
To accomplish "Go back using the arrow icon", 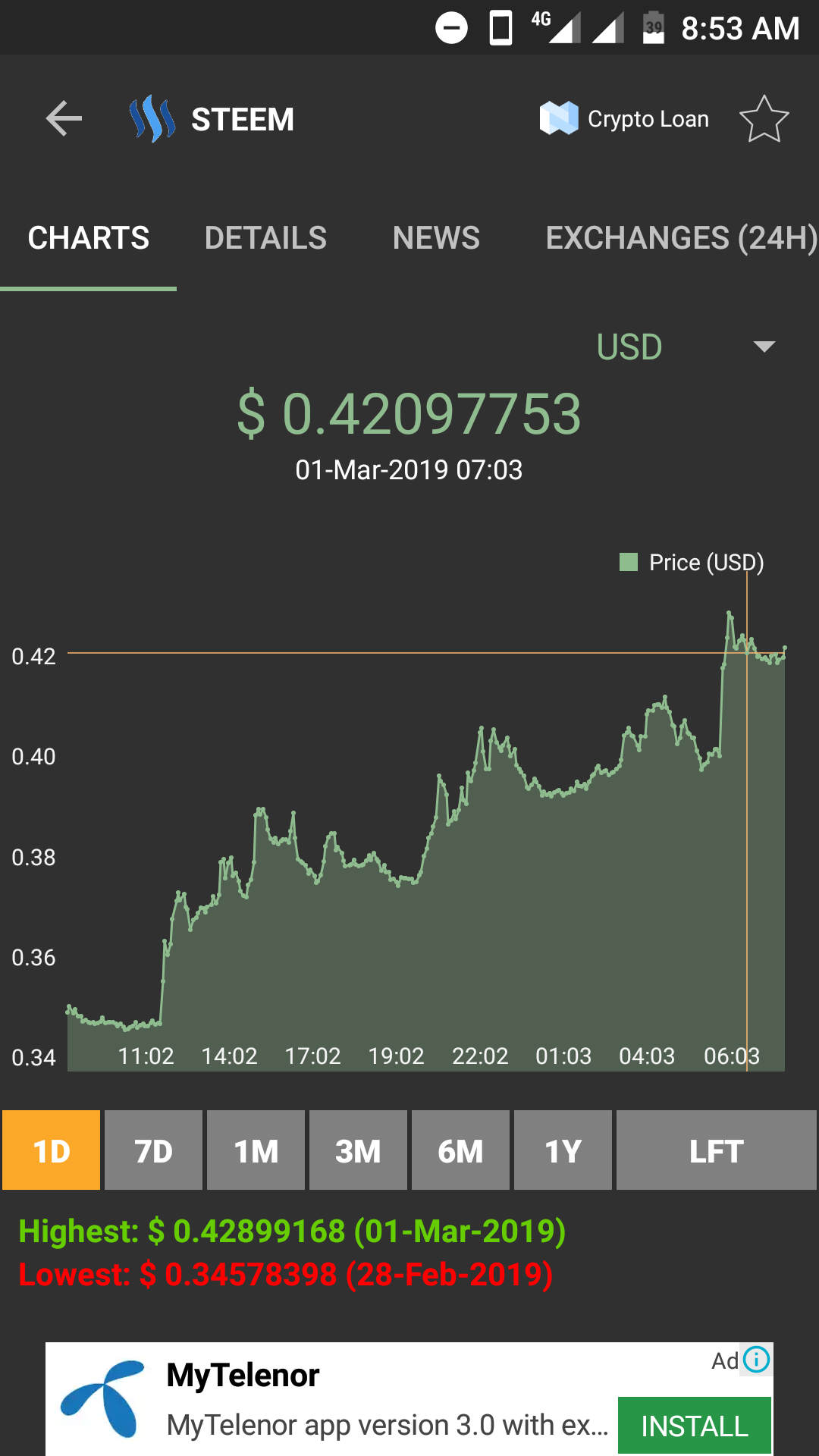I will coord(64,119).
